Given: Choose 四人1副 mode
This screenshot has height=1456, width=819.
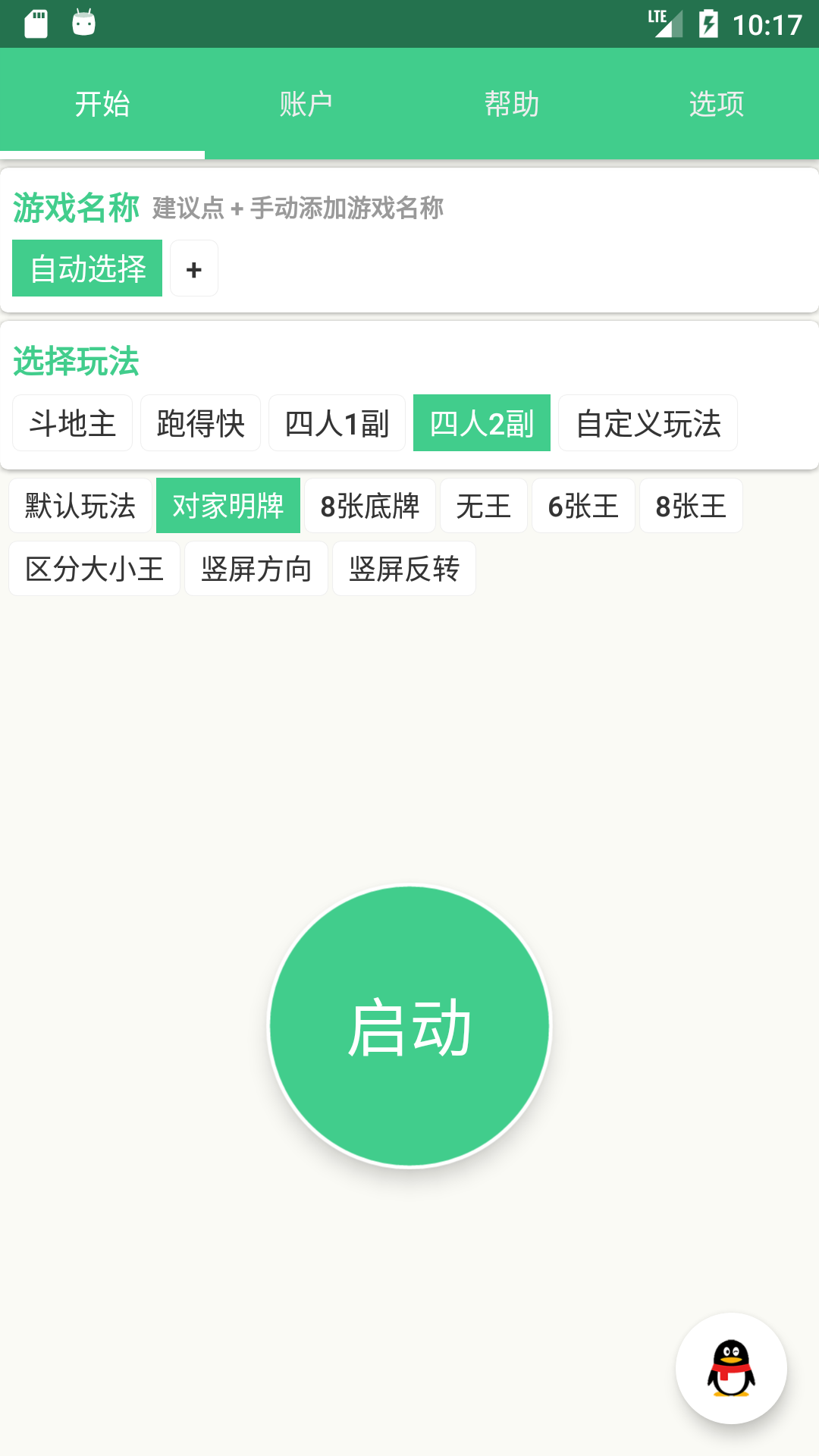Looking at the screenshot, I should [337, 424].
